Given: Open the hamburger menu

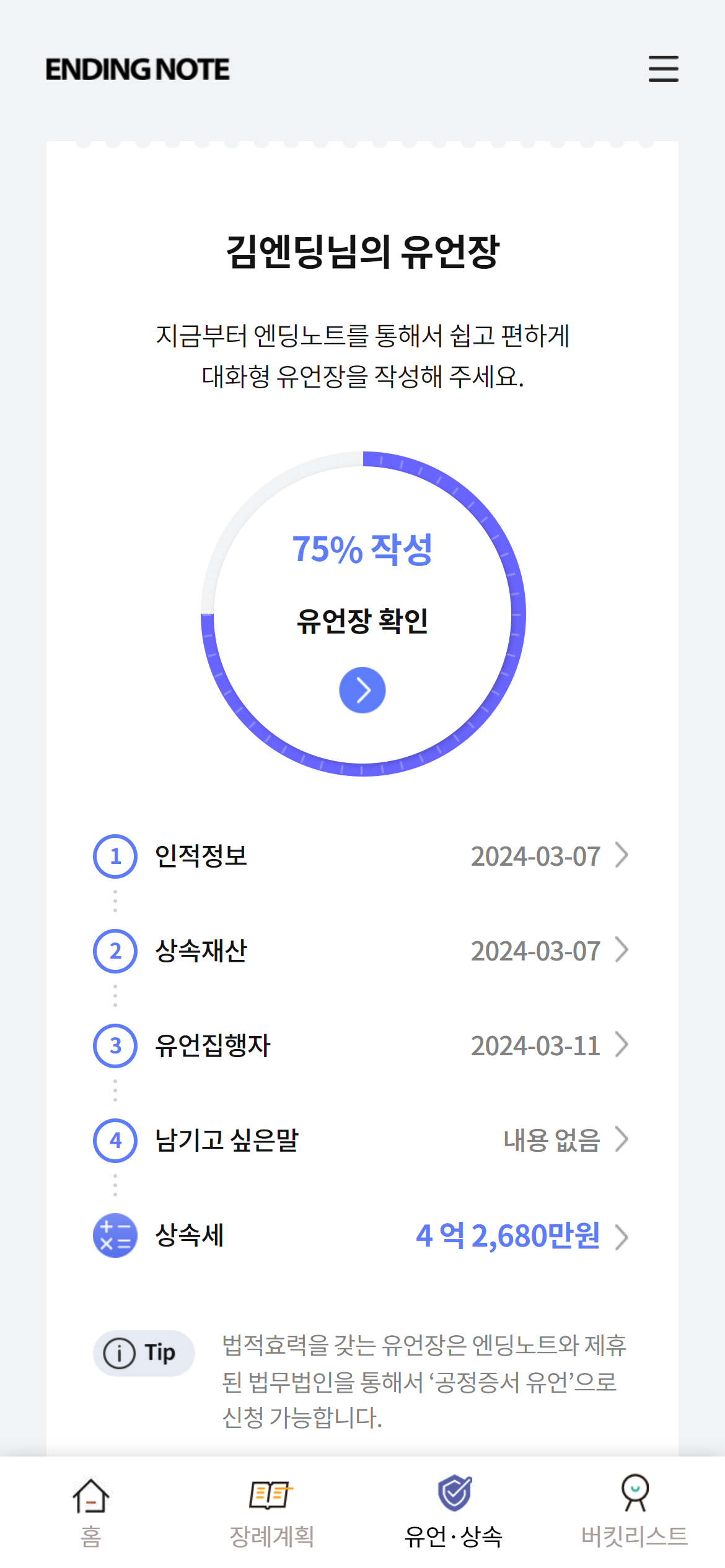Looking at the screenshot, I should (x=663, y=69).
